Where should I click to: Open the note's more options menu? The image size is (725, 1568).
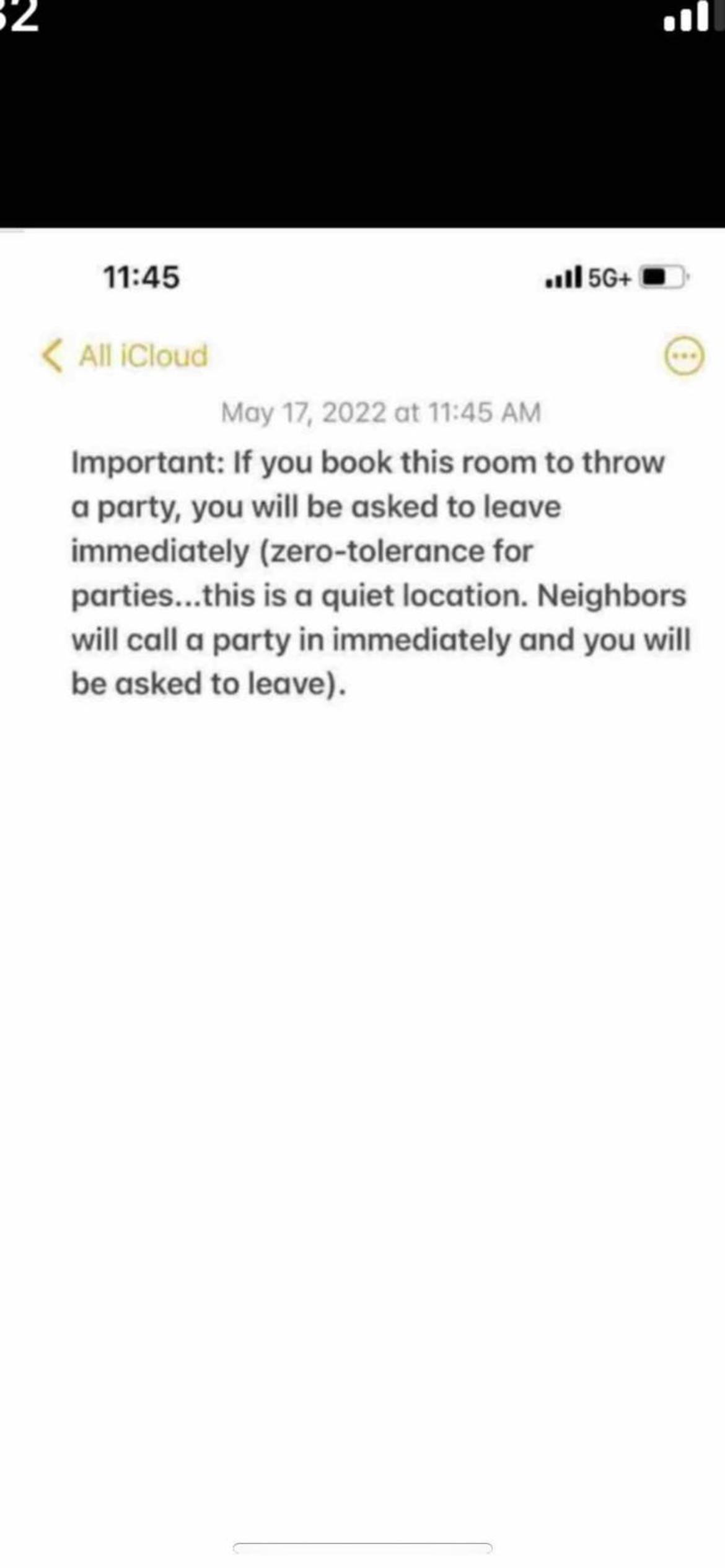(x=684, y=356)
